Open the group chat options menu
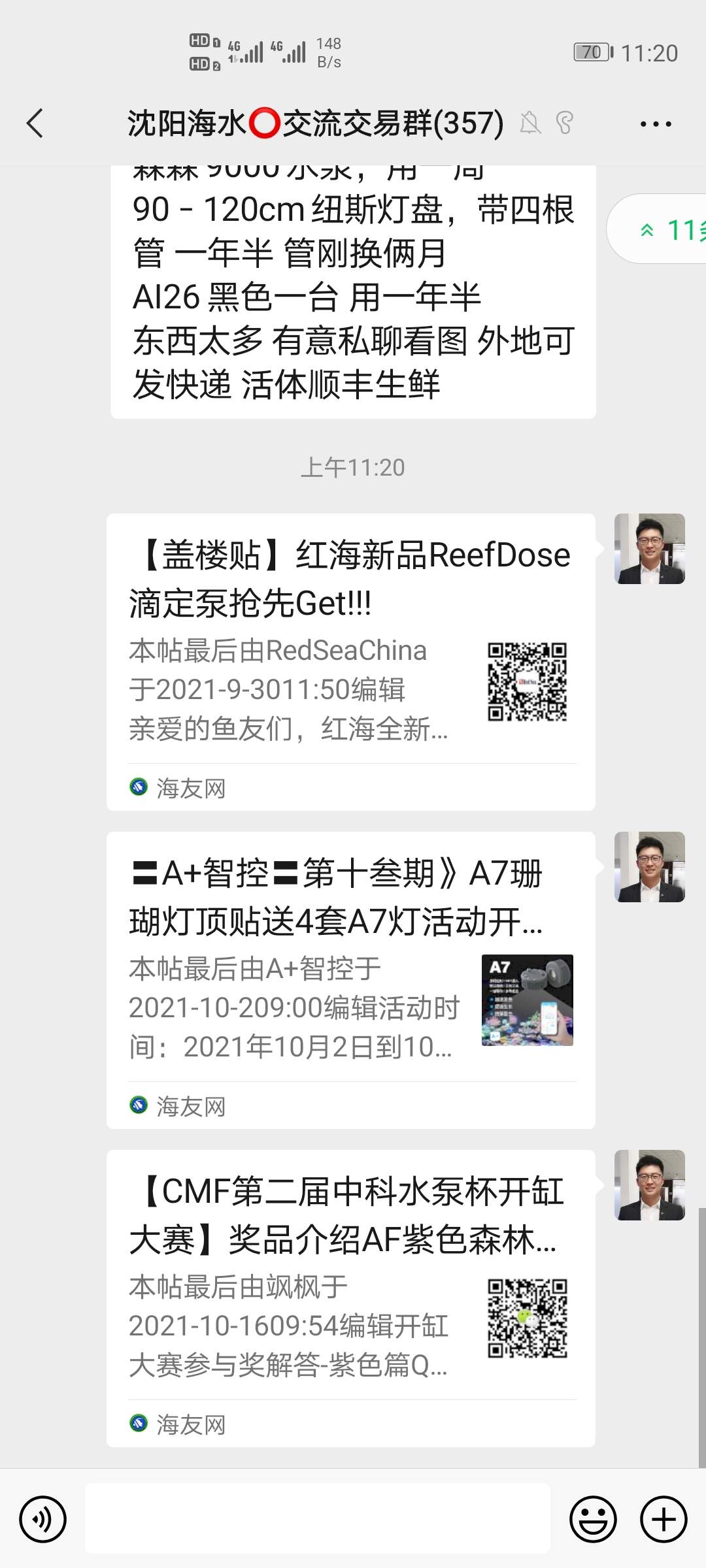Image resolution: width=706 pixels, height=1568 pixels. (x=655, y=123)
